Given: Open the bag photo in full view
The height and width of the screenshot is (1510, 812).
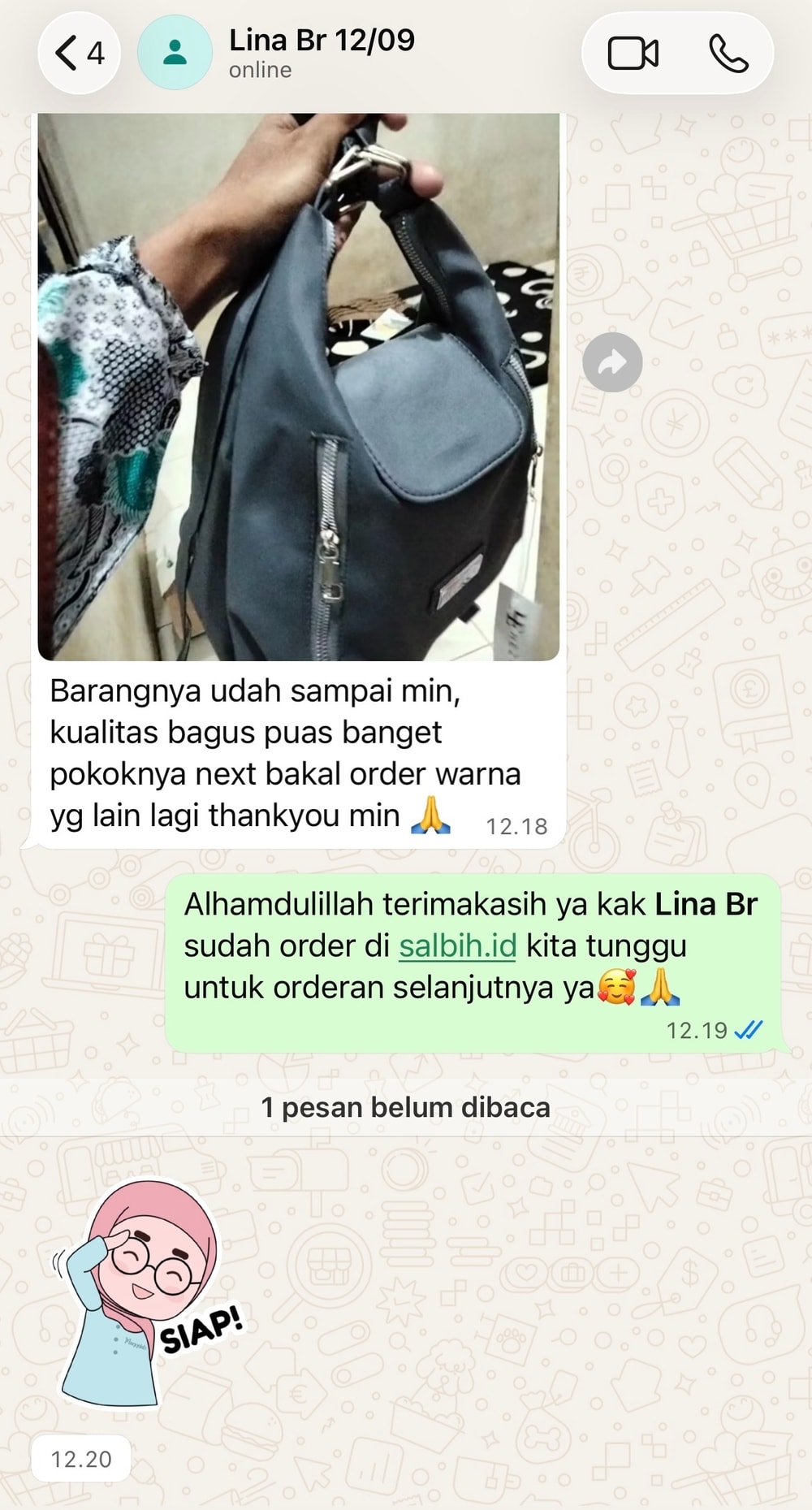Looking at the screenshot, I should (x=299, y=387).
